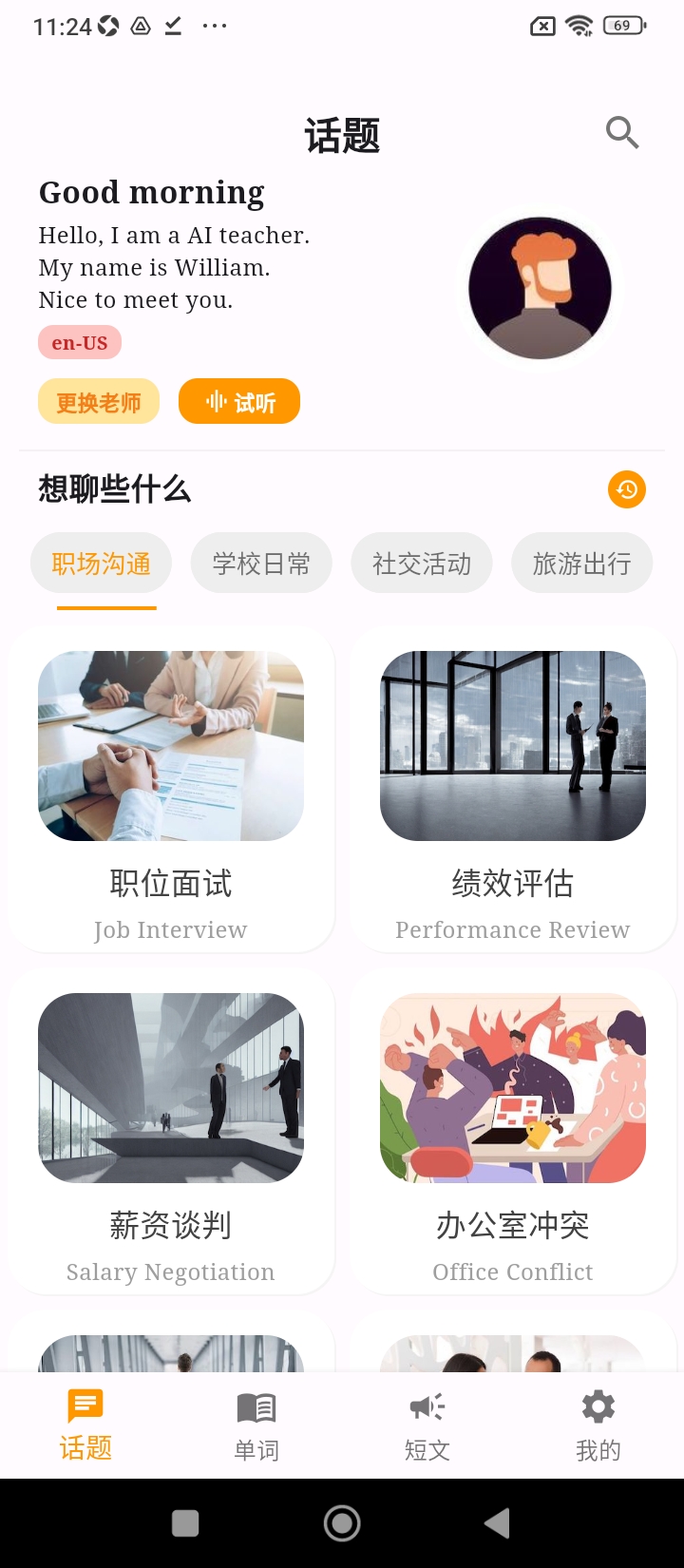Open the Salary Negotiation topic card
This screenshot has width=684, height=1568.
click(x=171, y=1131)
